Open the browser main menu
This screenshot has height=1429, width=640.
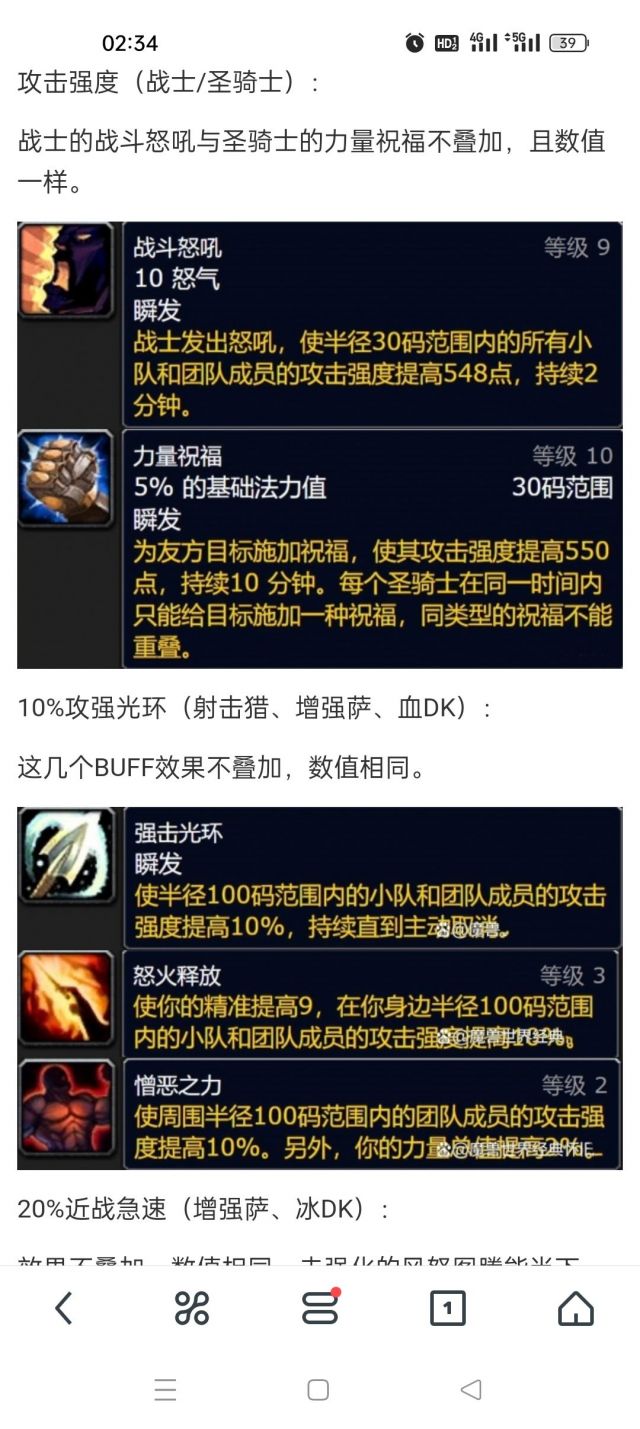[x=320, y=1308]
